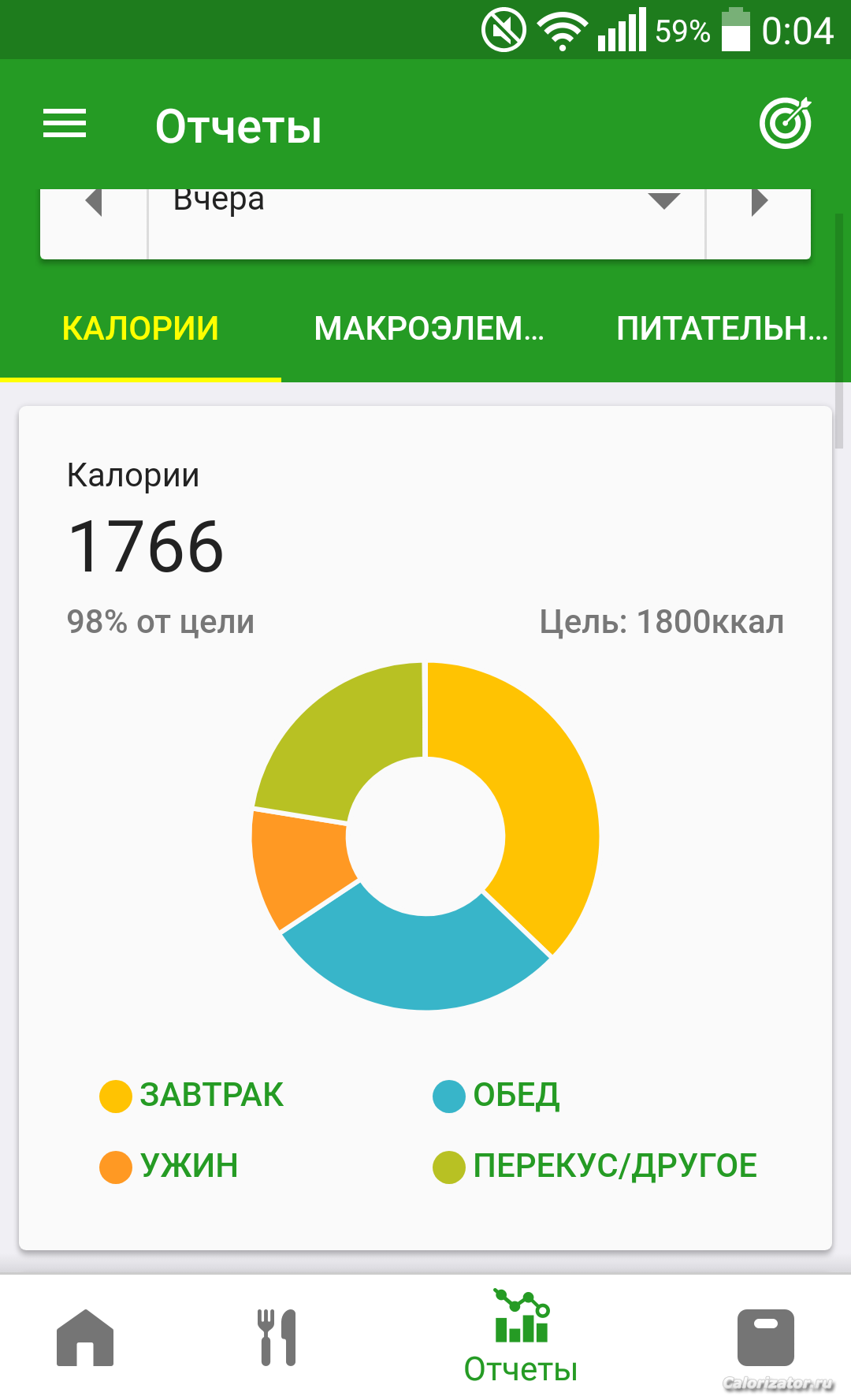Tap the УЖИН legend entry

click(x=169, y=1166)
